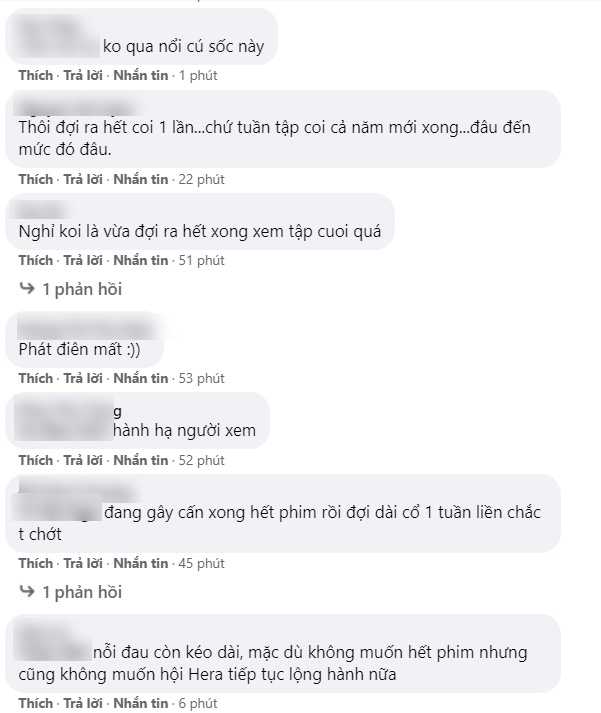Reply to the 'hành hạ người xem' comment

[82, 460]
